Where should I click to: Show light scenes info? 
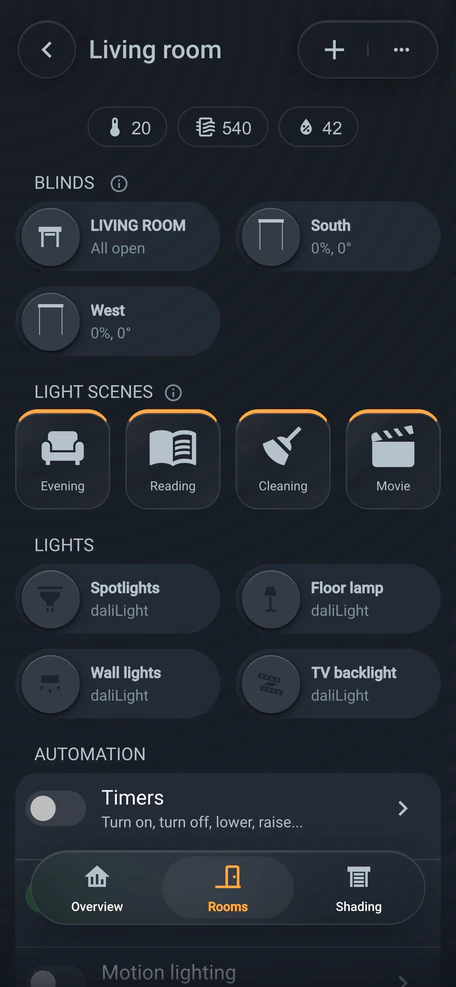tap(173, 393)
